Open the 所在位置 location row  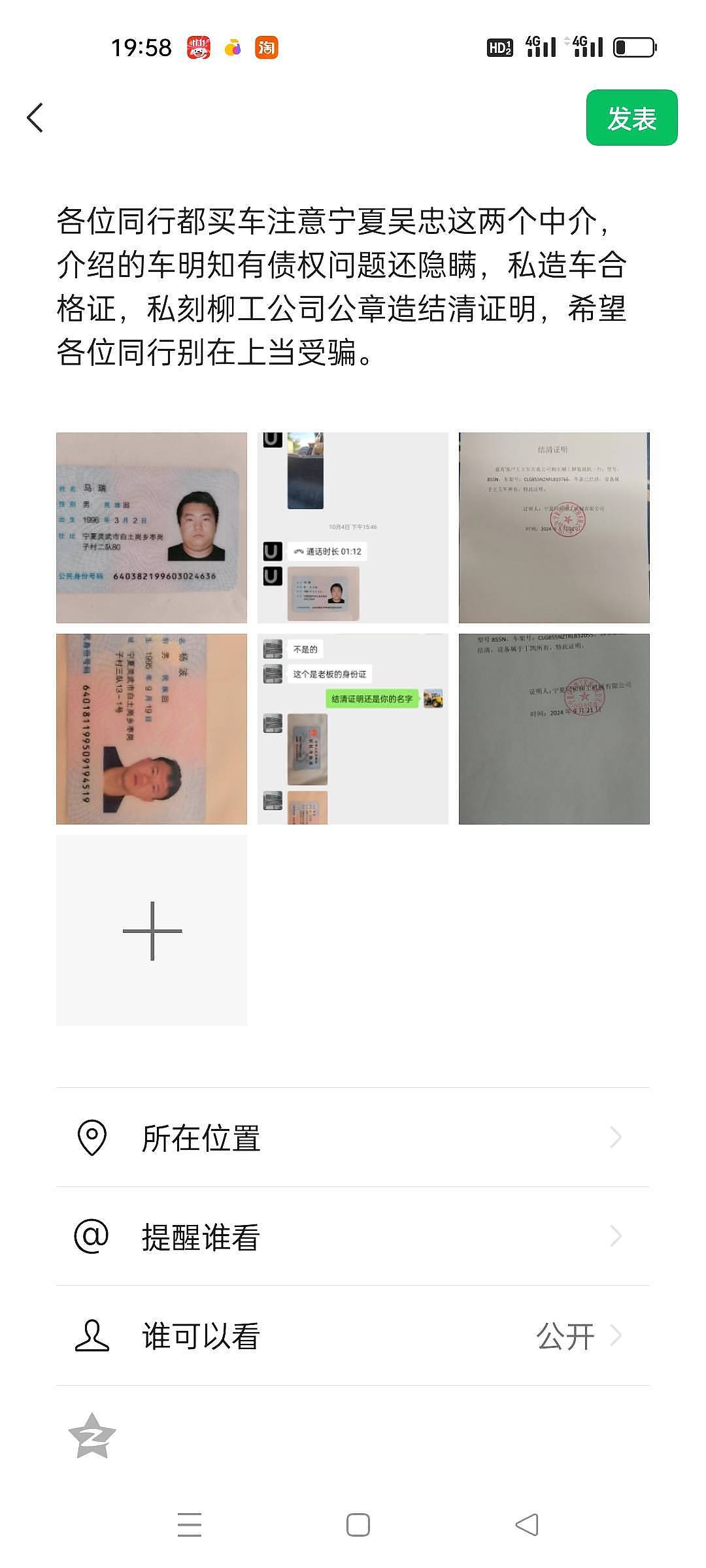point(353,1137)
